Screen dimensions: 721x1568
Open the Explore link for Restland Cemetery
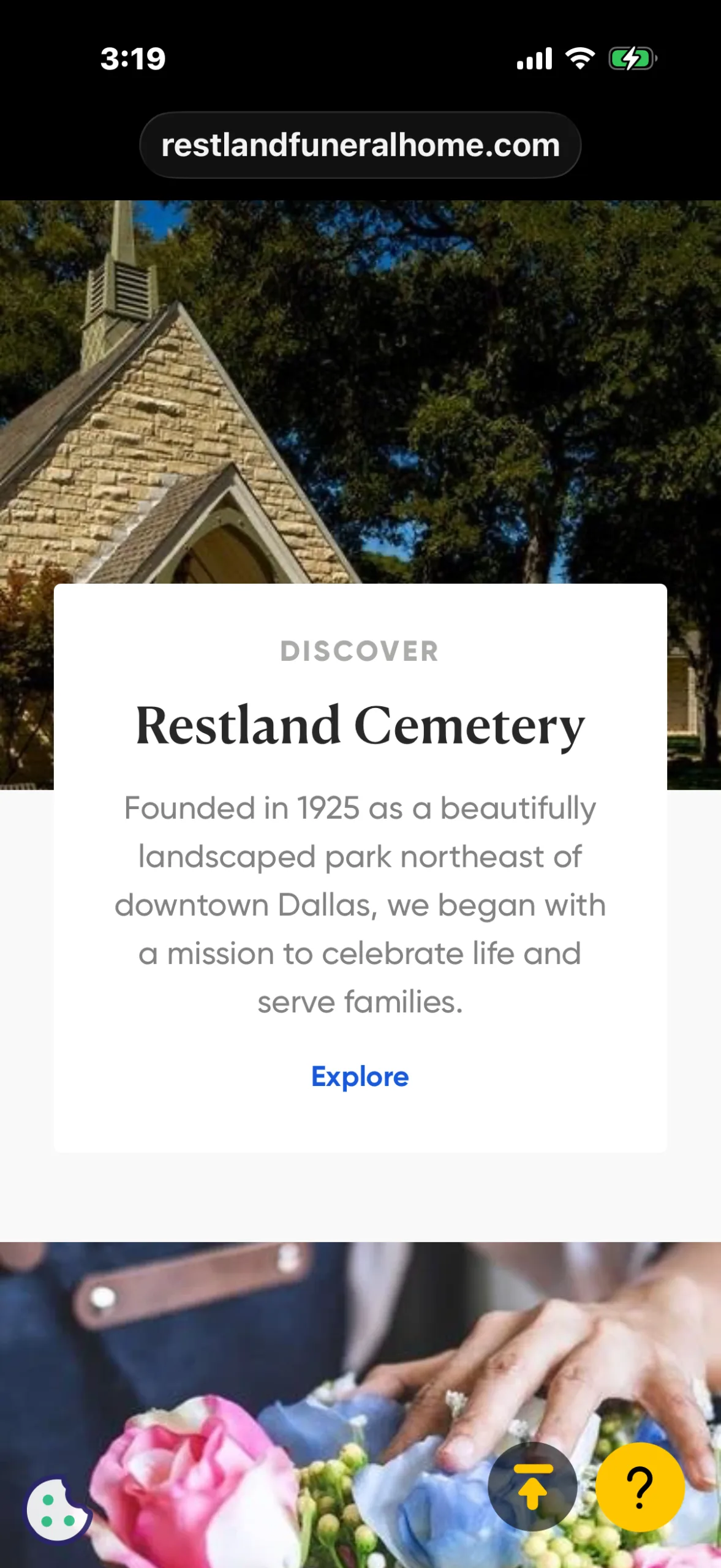[360, 1077]
